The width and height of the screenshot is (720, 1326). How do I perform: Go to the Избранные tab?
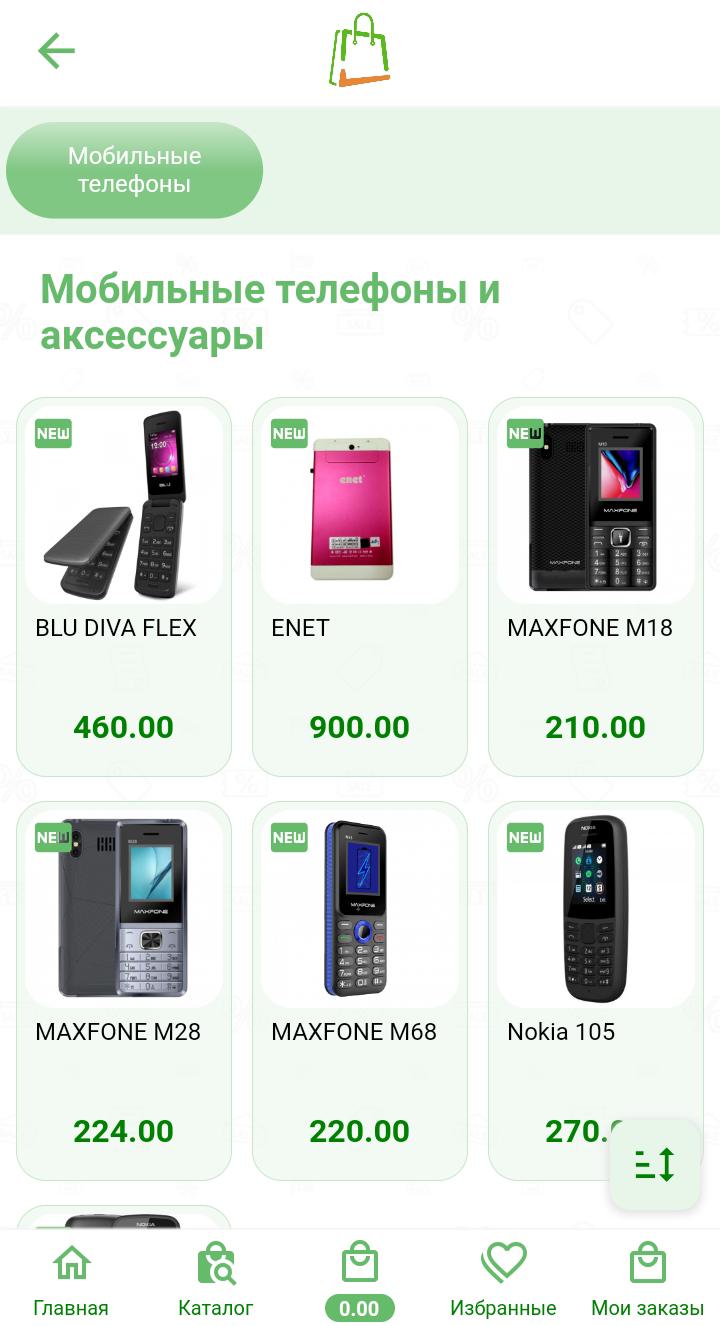tap(503, 1280)
